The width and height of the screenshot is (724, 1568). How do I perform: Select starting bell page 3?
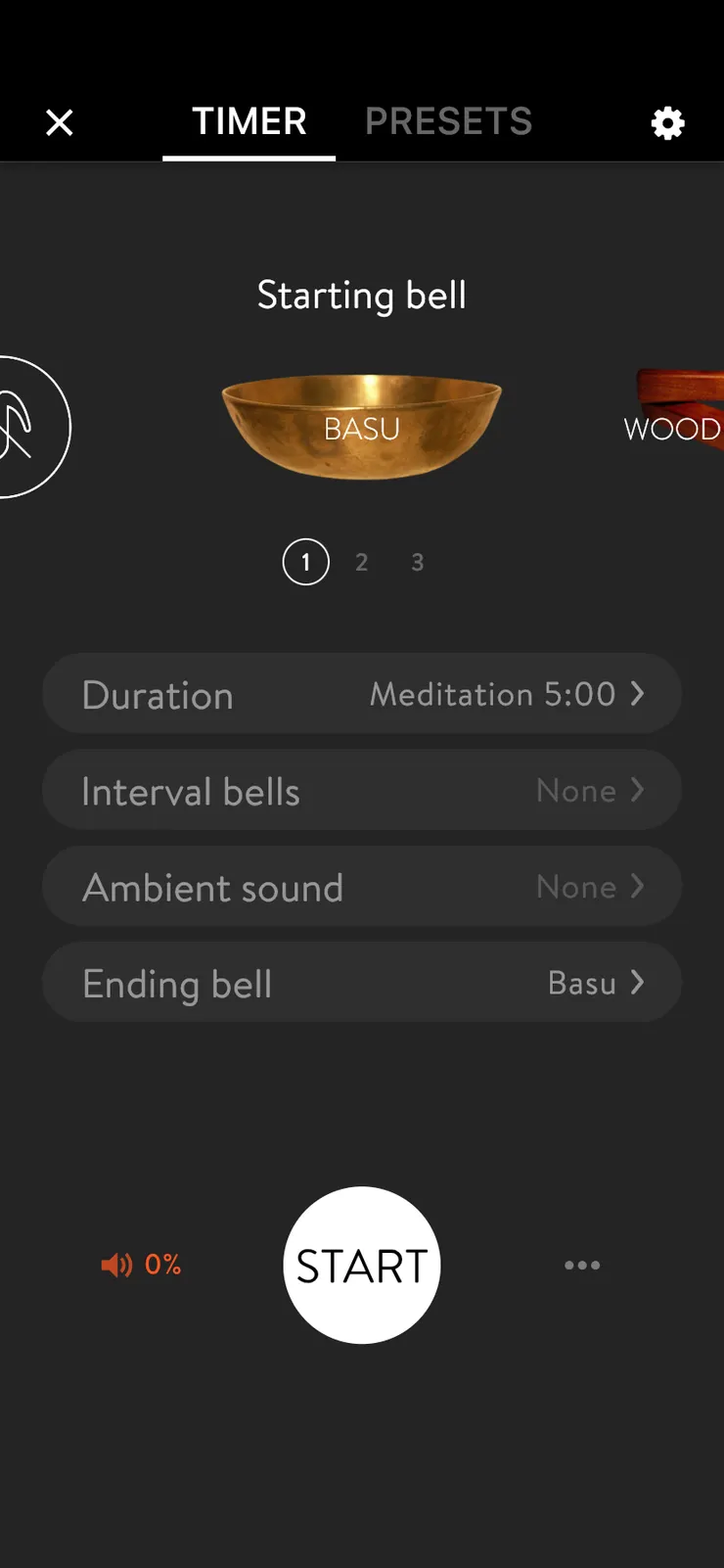(x=417, y=562)
